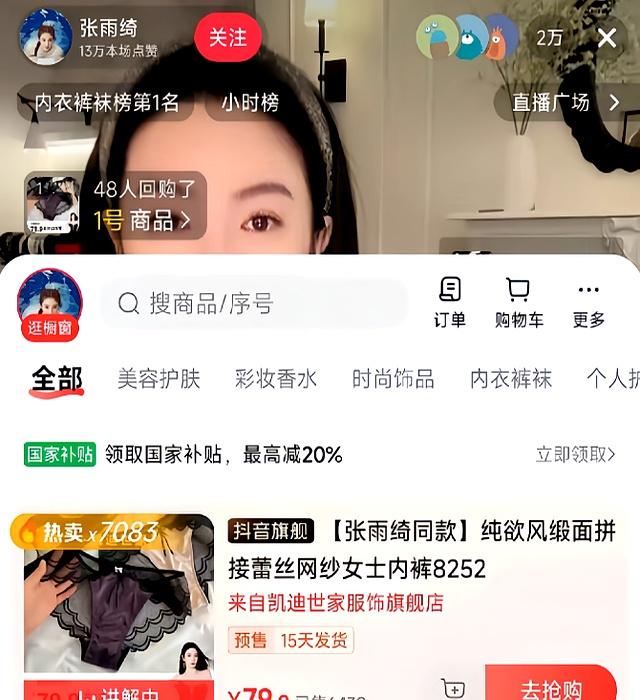Switch to the 时尚饰品 tab
Viewport: 640px width, 700px height.
(393, 379)
